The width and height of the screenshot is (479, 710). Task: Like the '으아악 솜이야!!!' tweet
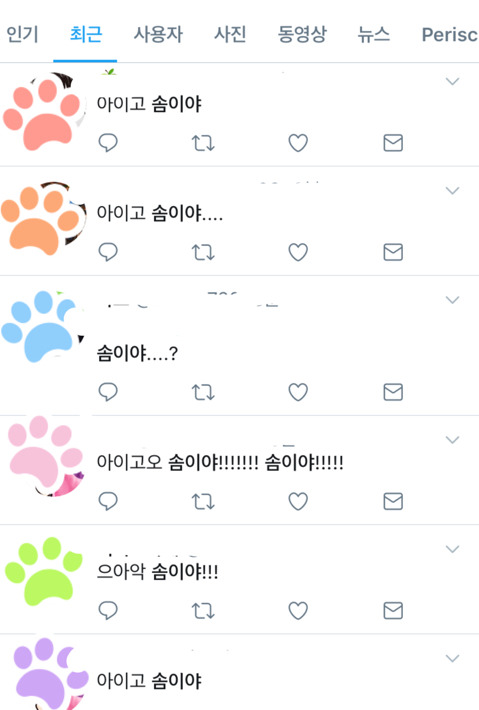coord(298,610)
